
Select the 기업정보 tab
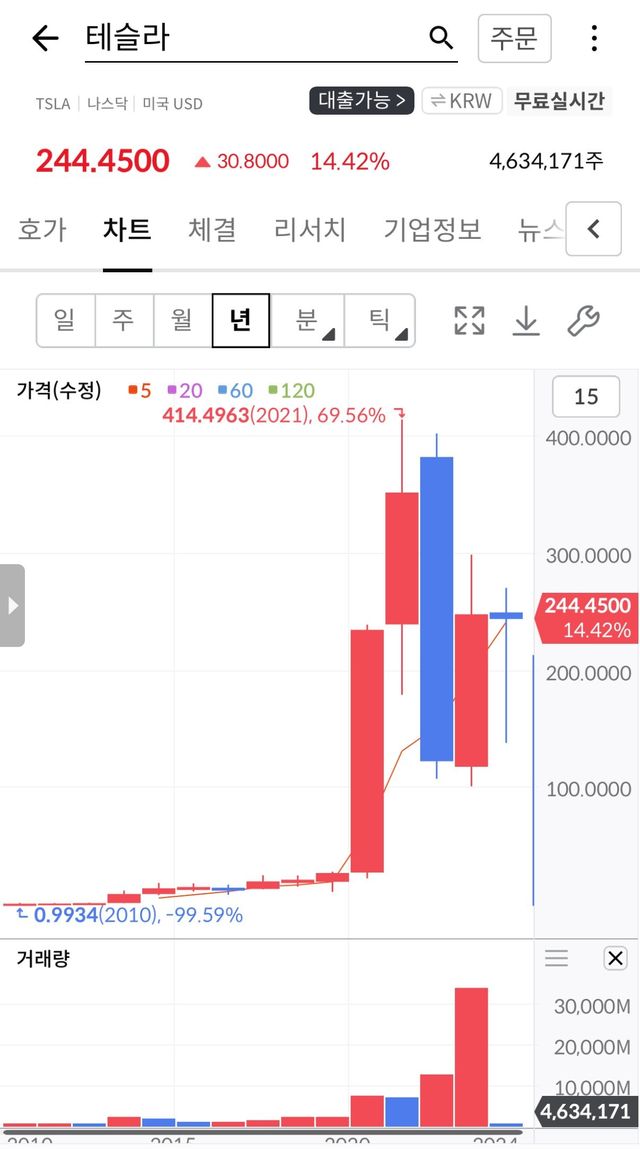pyautogui.click(x=432, y=229)
